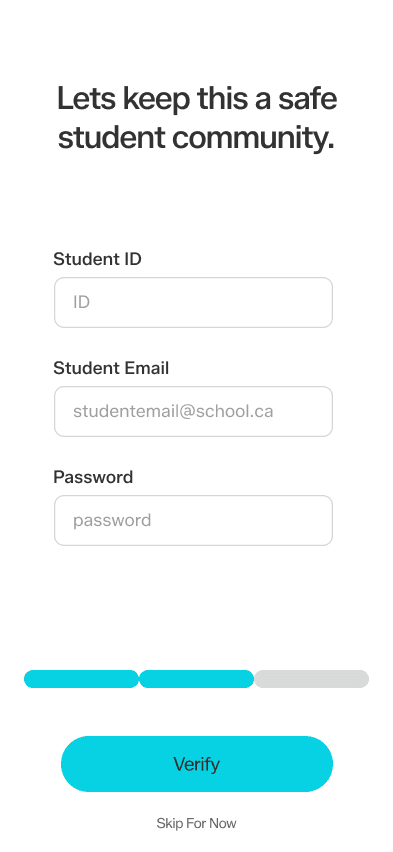Image resolution: width=393 pixels, height=852 pixels.
Task: Tap the Verify button
Action: click(x=197, y=764)
